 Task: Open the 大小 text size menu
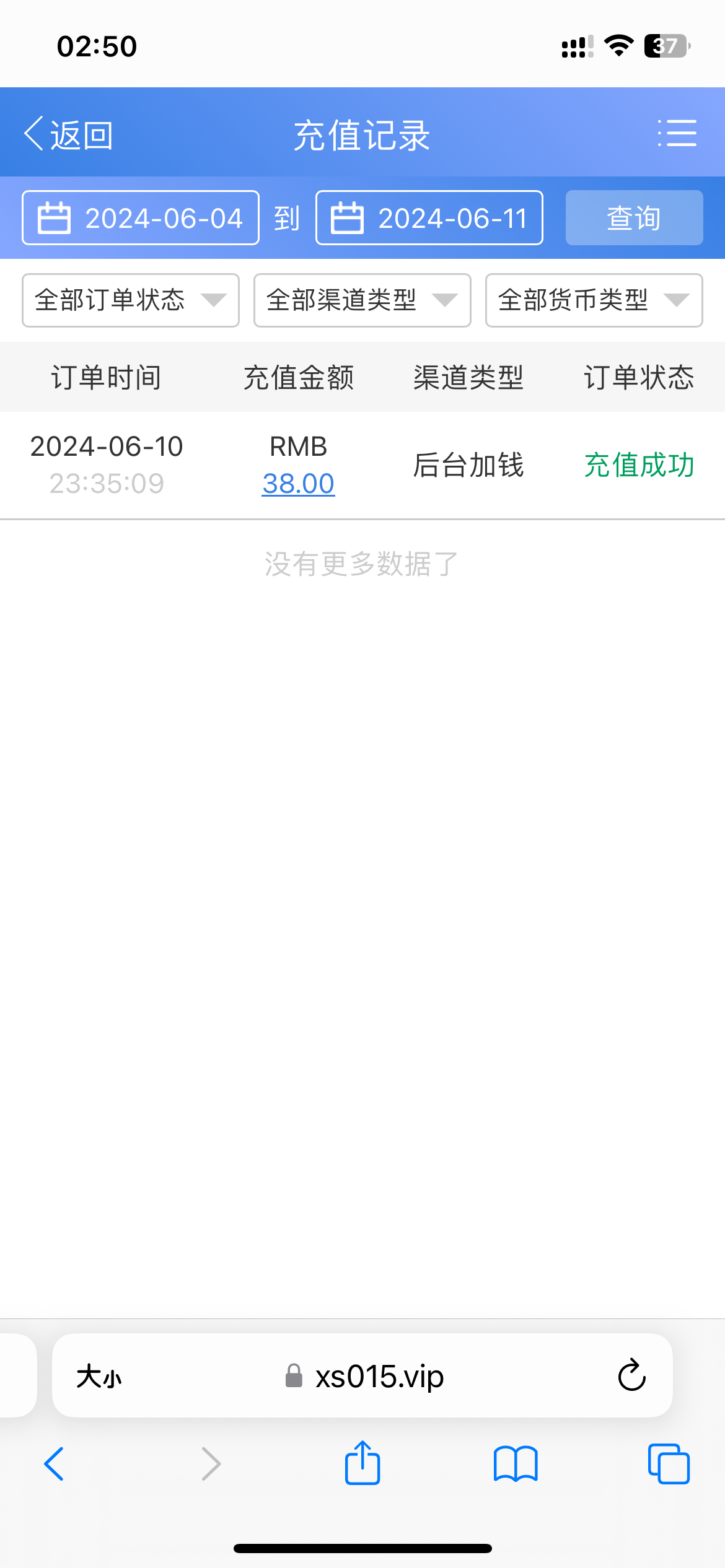[99, 1376]
